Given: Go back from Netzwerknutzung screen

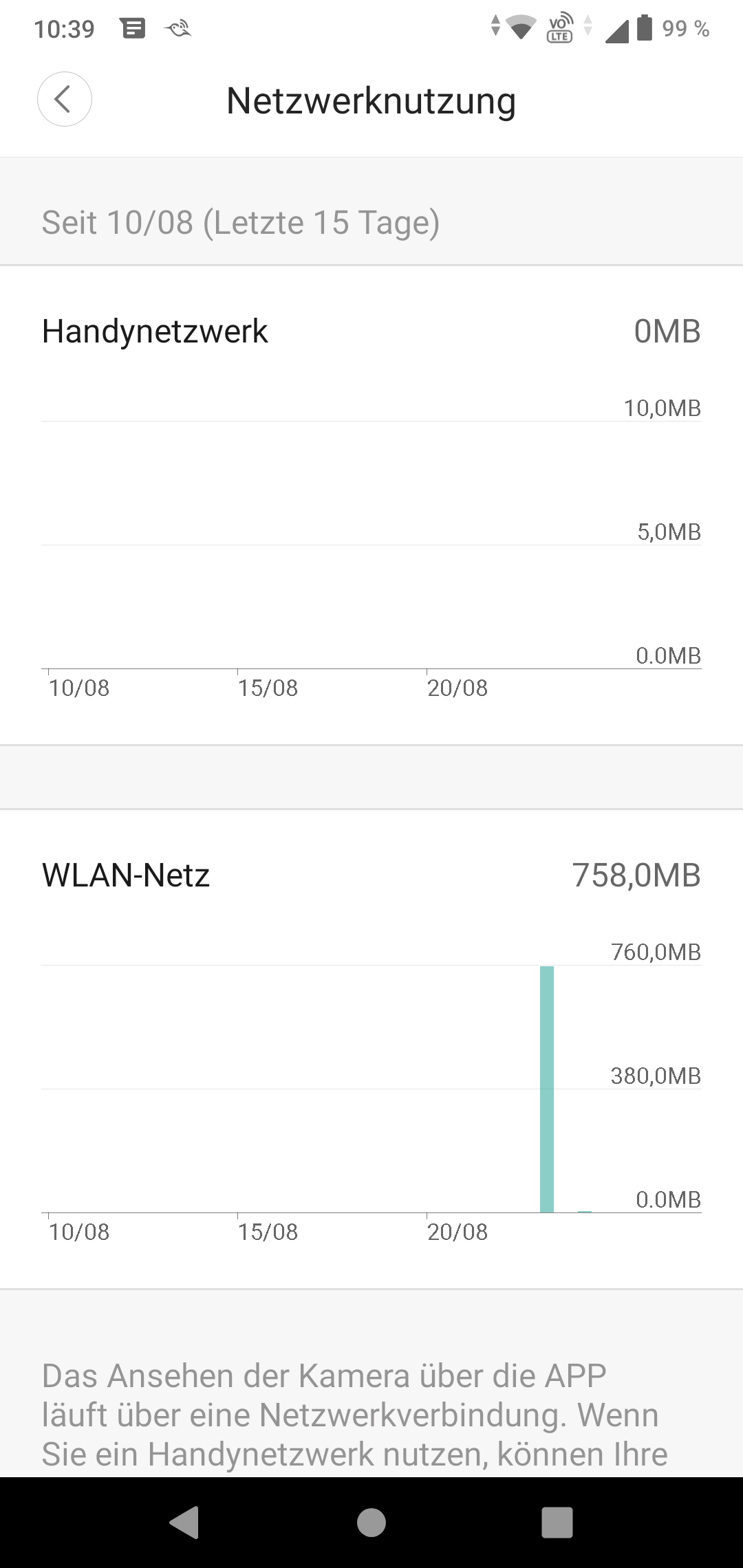Looking at the screenshot, I should coord(64,100).
